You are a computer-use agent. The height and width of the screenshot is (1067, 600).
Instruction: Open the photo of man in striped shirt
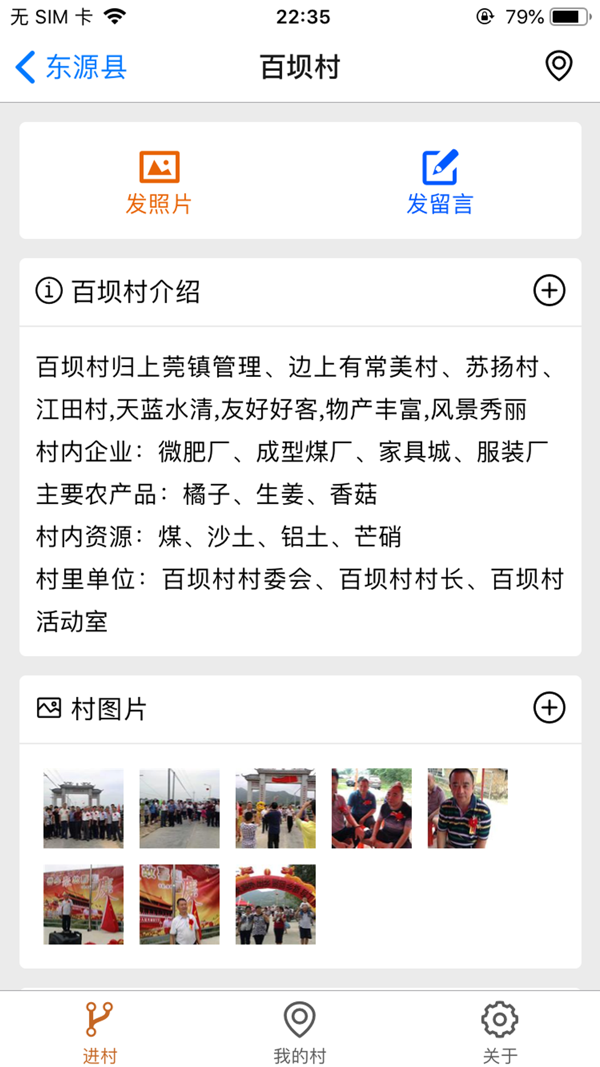click(x=468, y=808)
